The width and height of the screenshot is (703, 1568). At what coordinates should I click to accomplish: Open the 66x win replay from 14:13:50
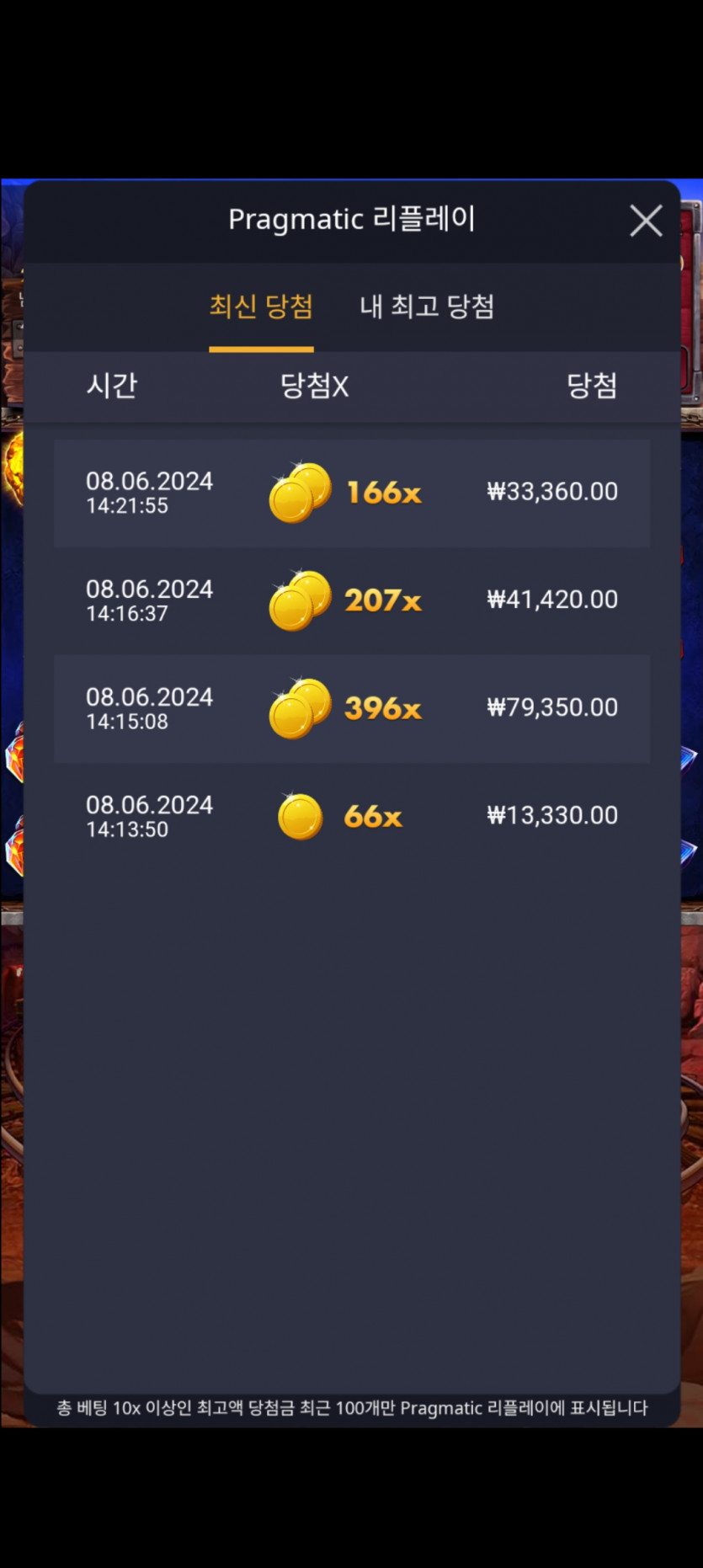[x=351, y=816]
